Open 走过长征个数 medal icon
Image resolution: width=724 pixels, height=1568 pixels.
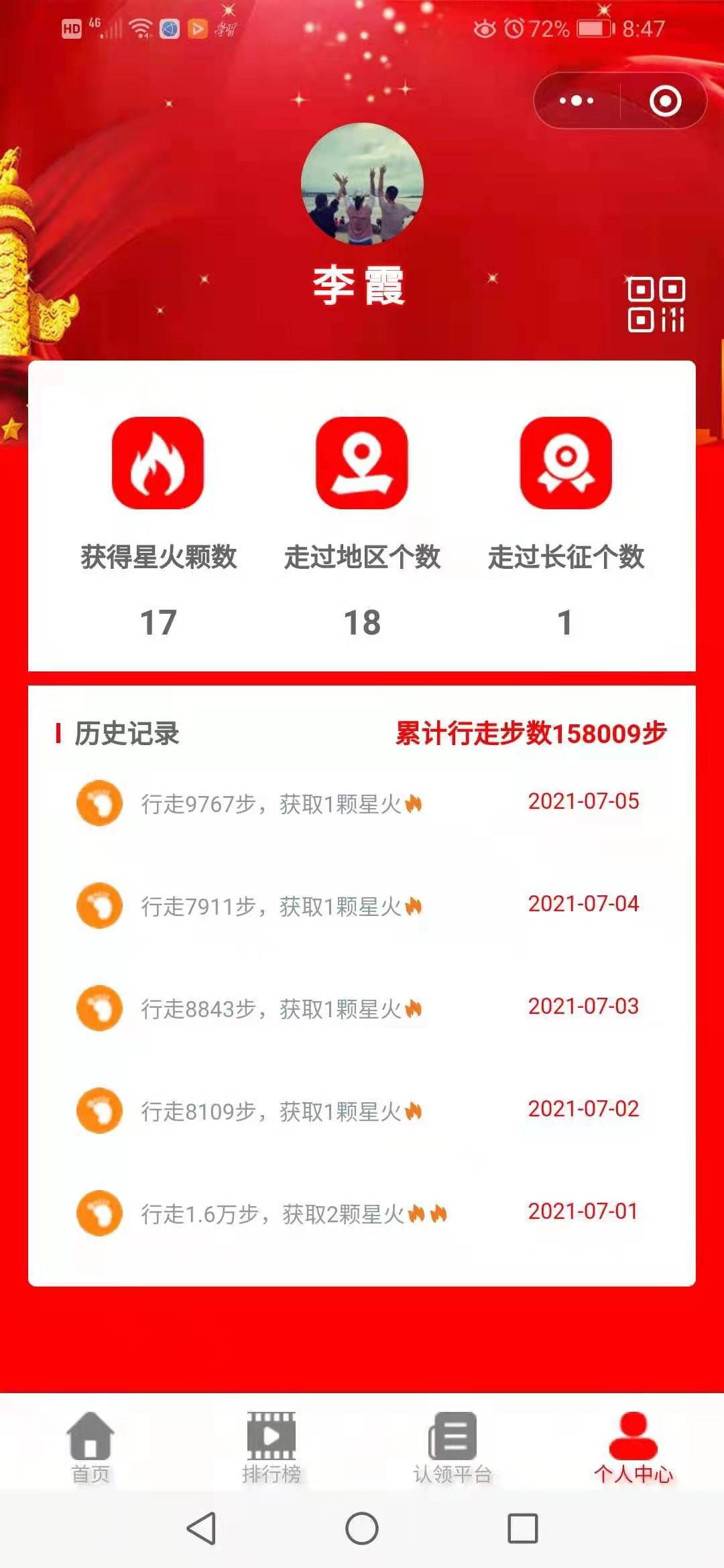click(x=566, y=463)
